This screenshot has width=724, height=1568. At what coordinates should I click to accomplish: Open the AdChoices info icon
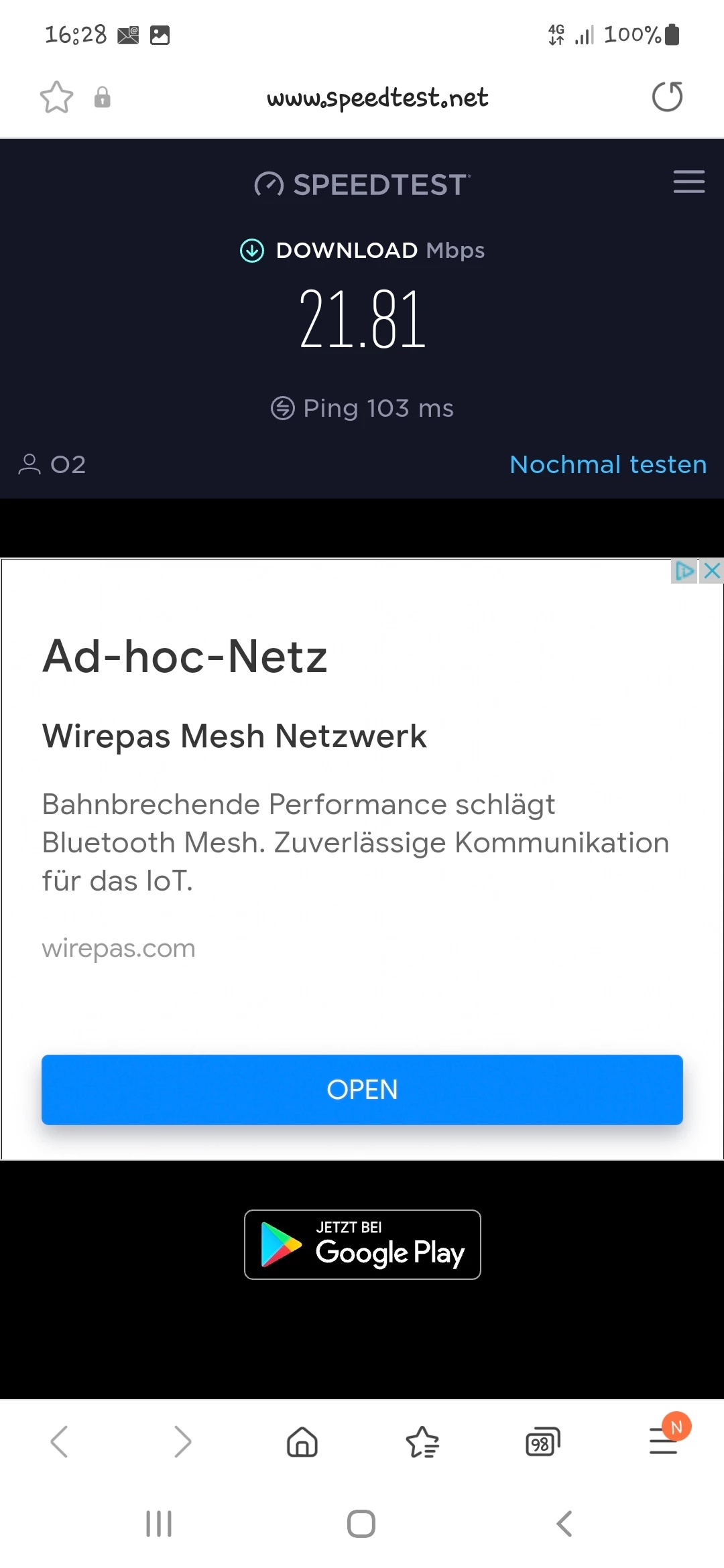tap(684, 571)
